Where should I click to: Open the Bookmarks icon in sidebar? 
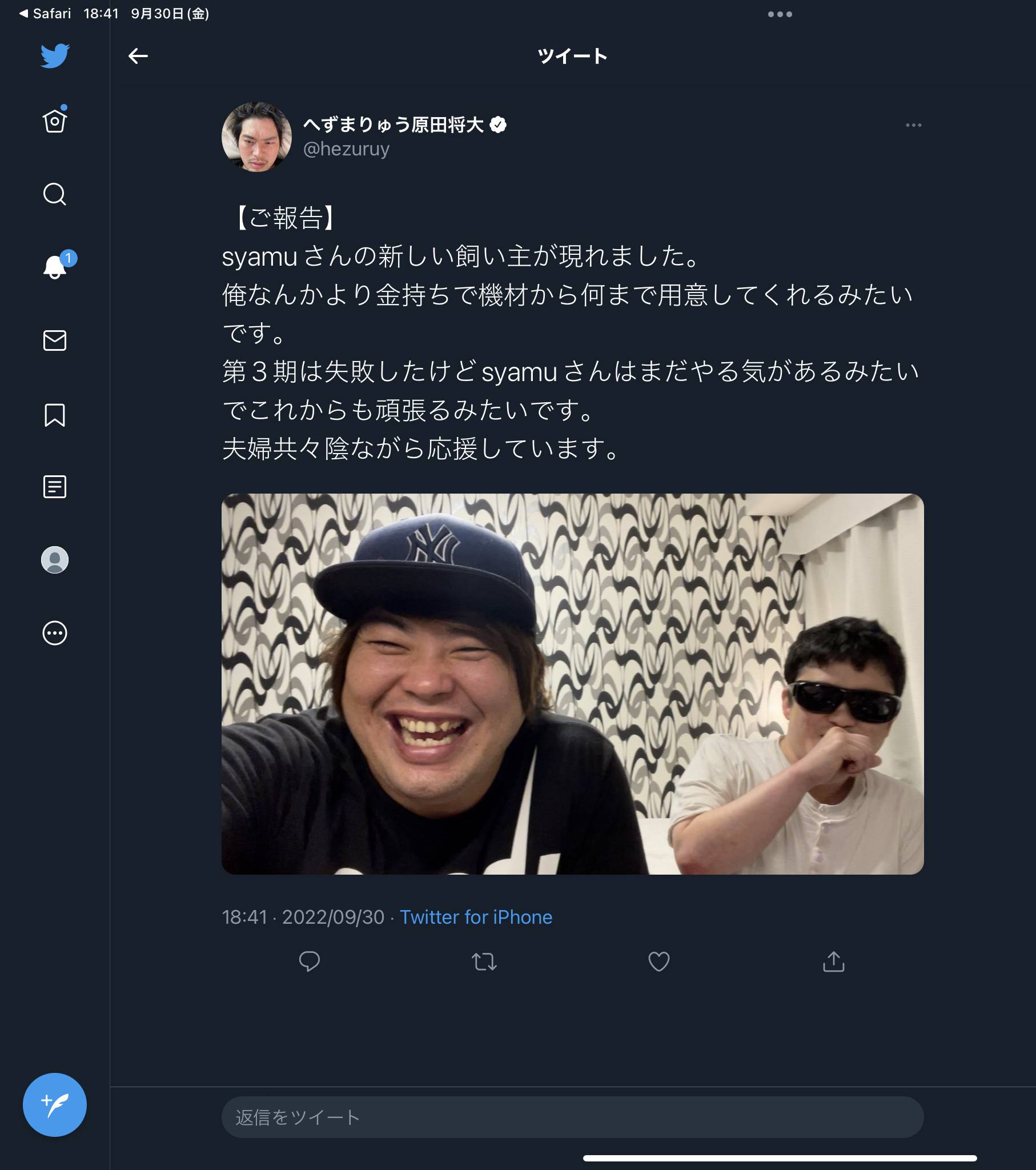coord(55,415)
